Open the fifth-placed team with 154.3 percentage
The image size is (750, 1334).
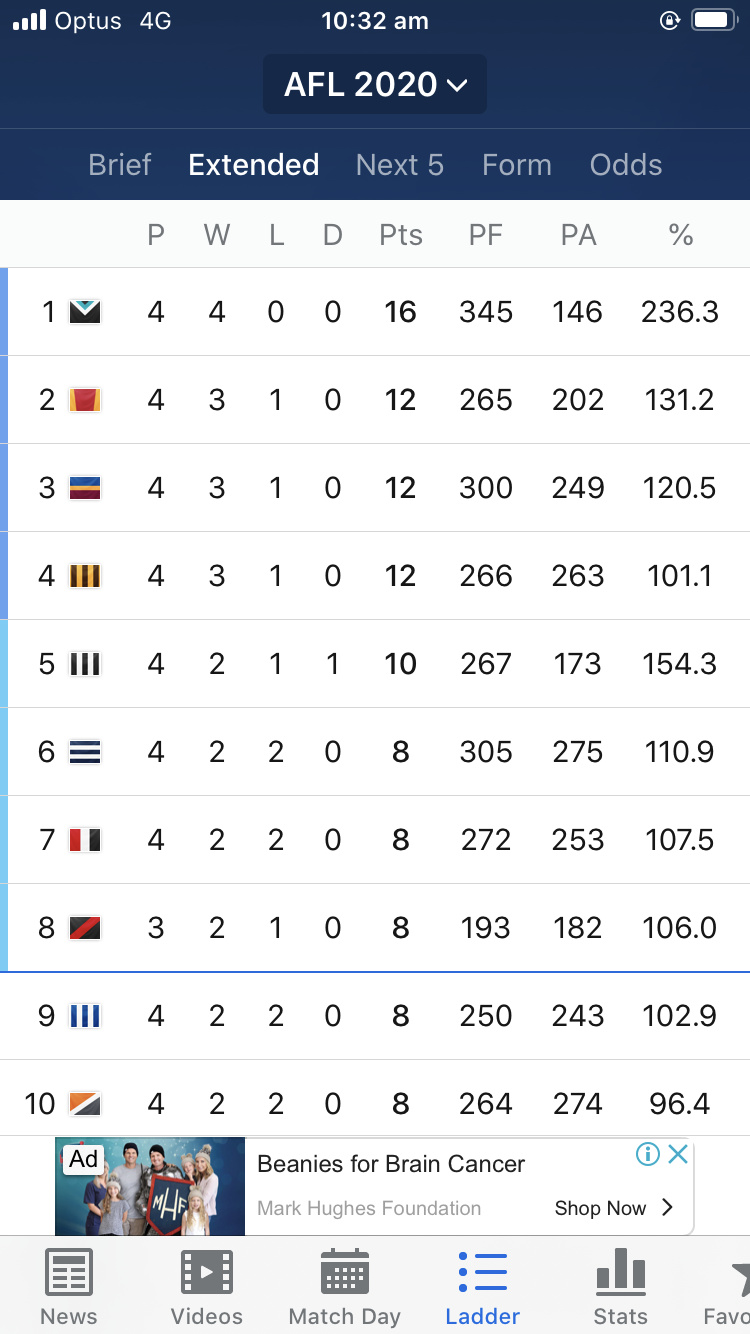coord(375,664)
